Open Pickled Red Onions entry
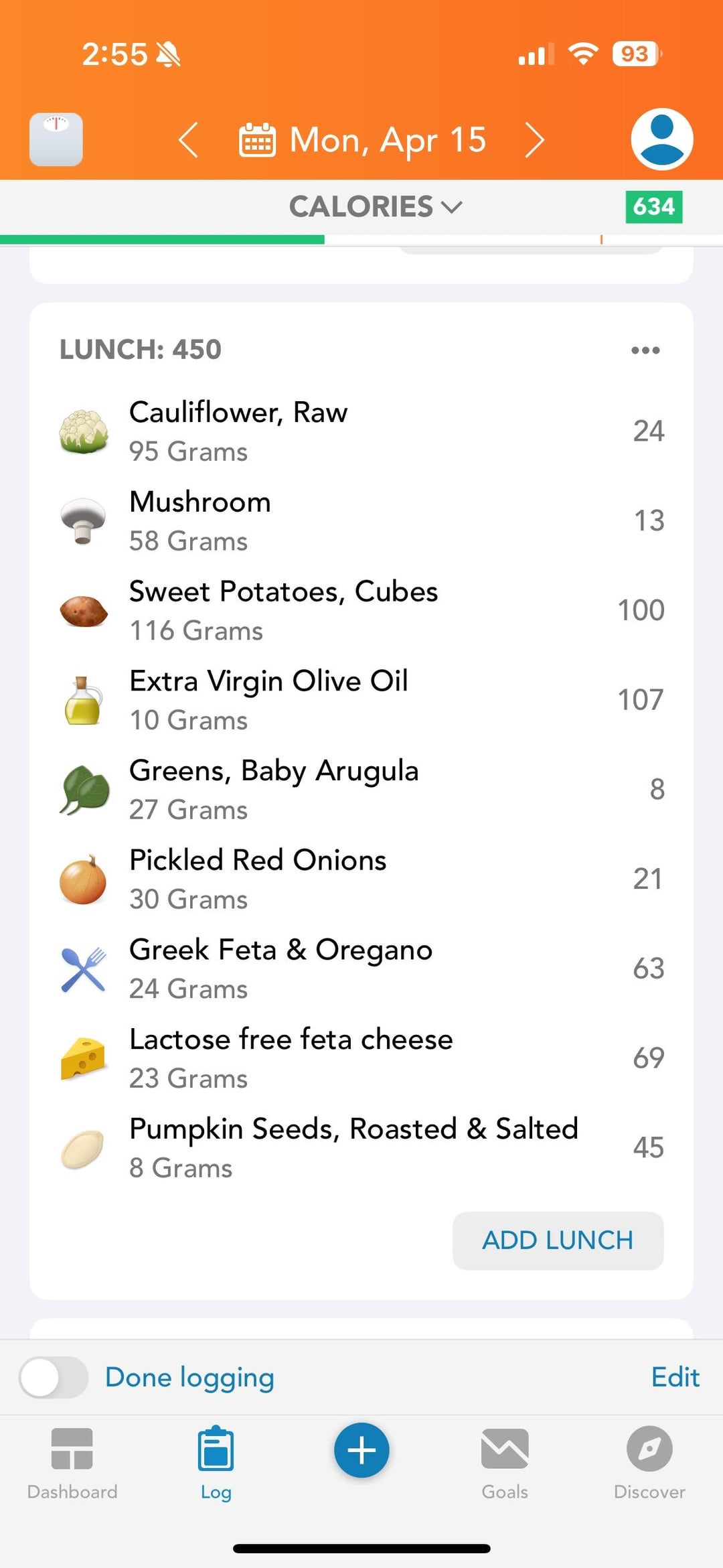This screenshot has height=1568, width=723. coord(361,879)
